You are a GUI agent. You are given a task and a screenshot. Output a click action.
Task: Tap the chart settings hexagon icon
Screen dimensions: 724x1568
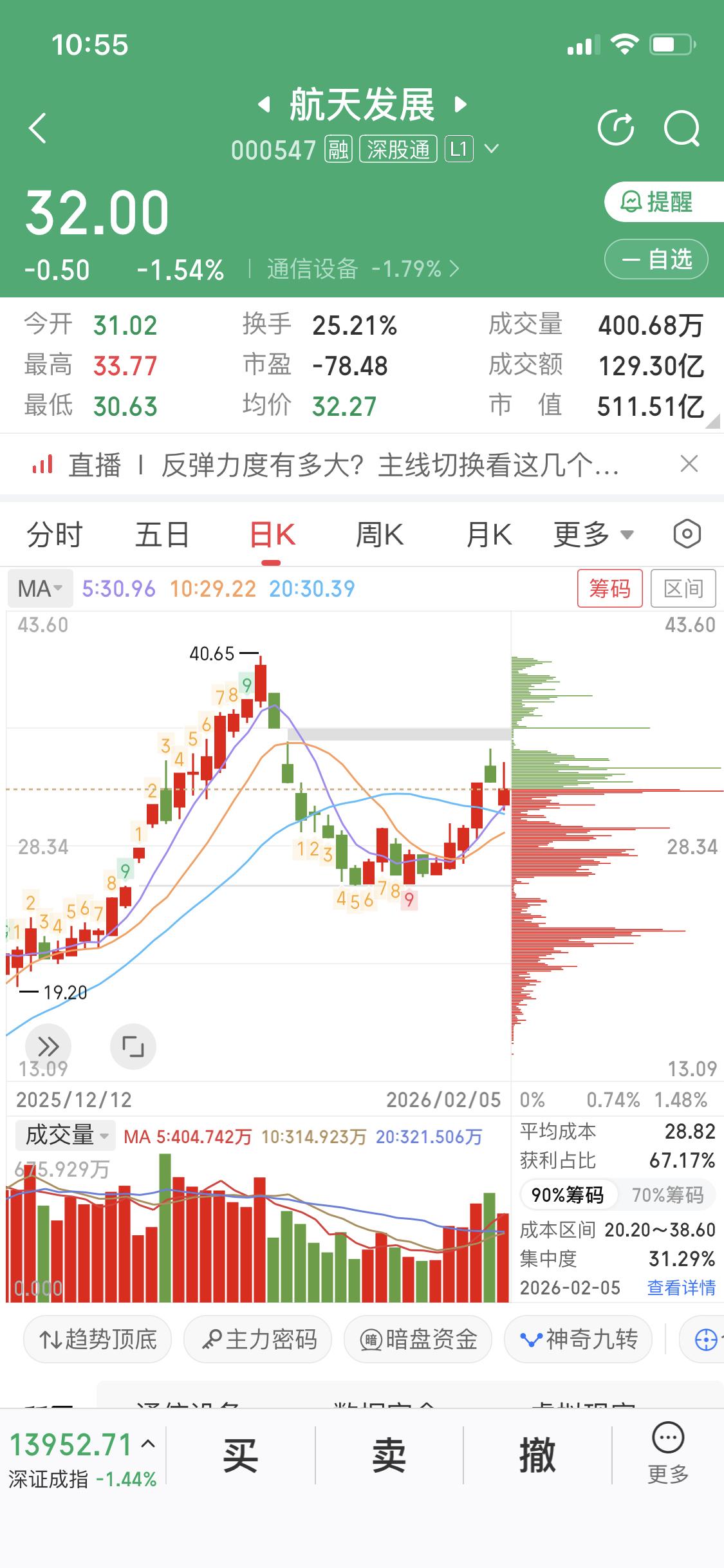685,534
